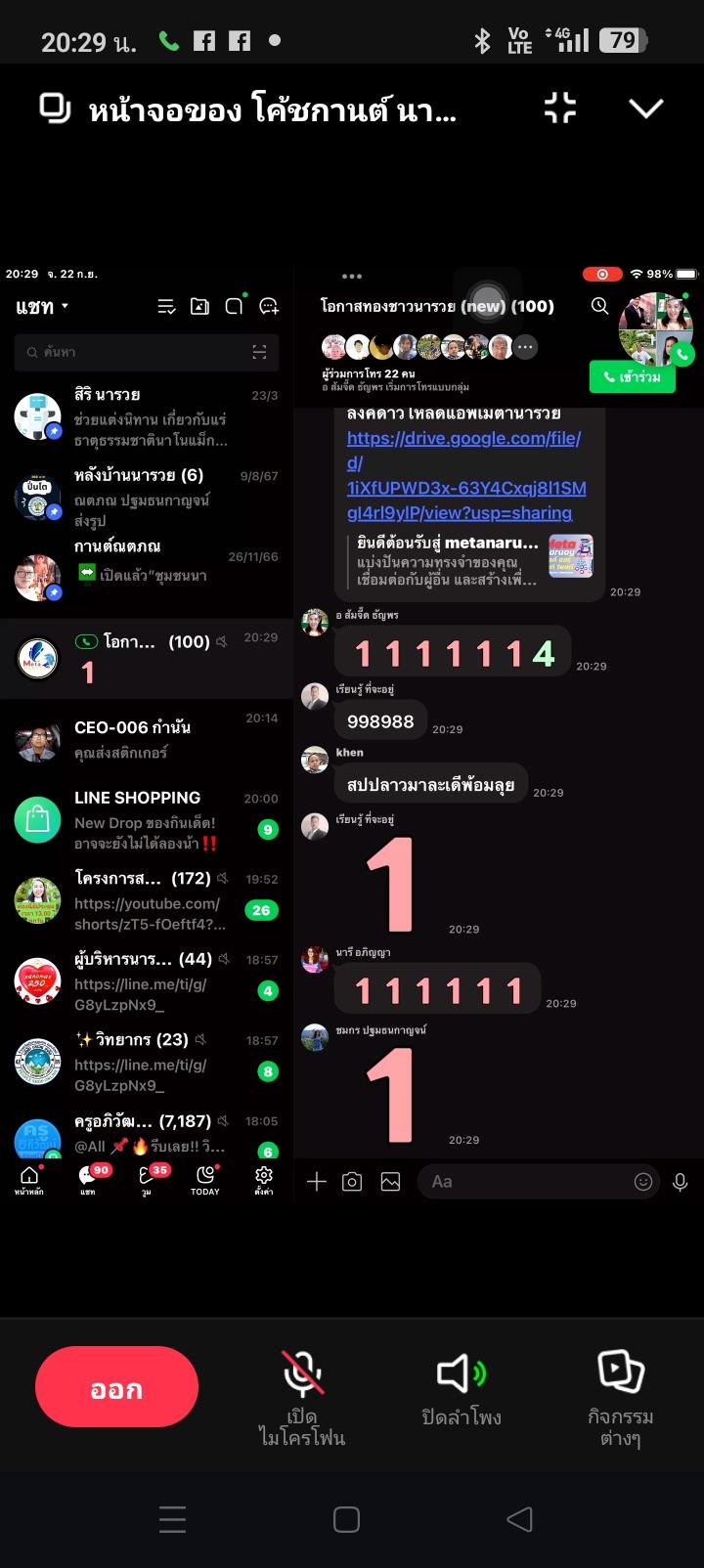Open the system recent apps list
The width and height of the screenshot is (704, 1568).
point(173,1518)
